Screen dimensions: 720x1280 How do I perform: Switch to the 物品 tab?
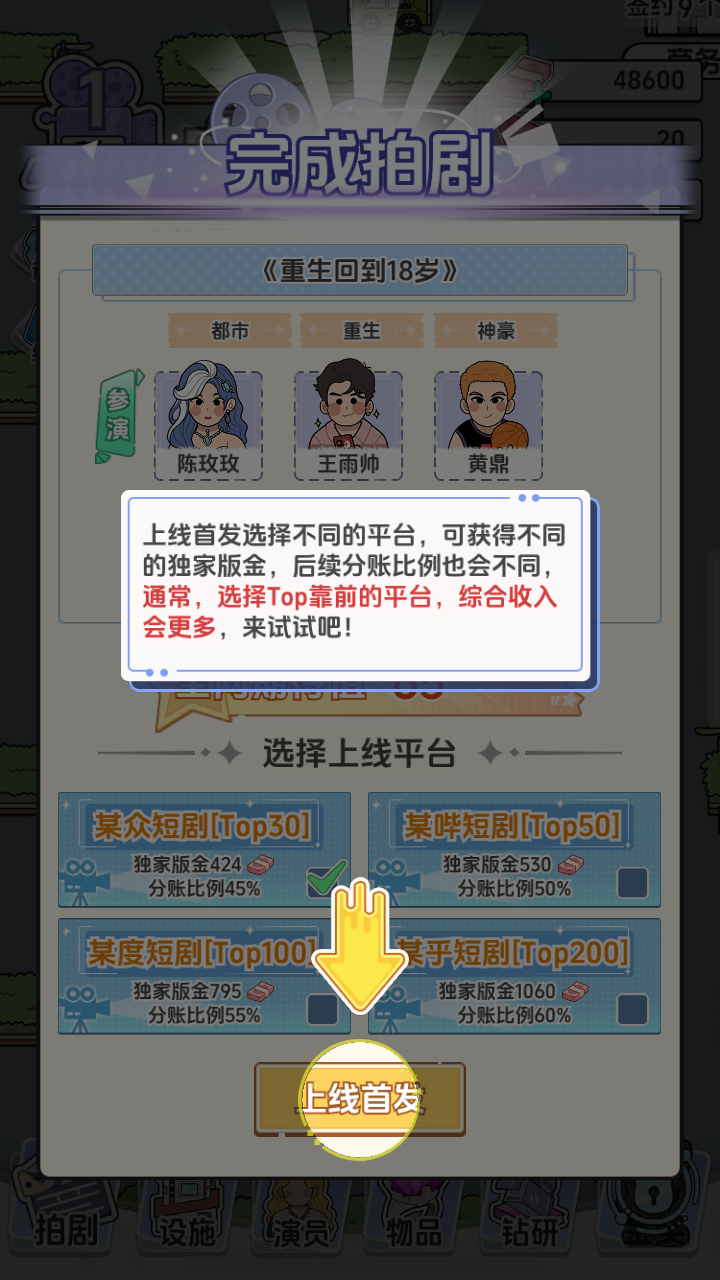[x=417, y=1230]
